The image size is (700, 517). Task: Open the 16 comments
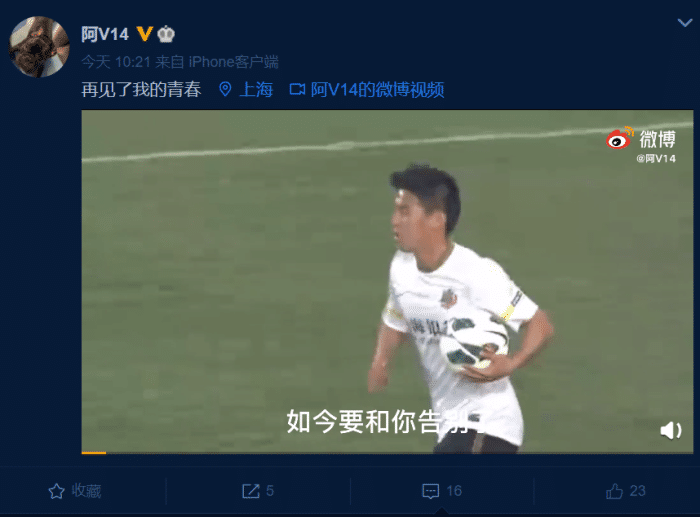click(x=441, y=491)
